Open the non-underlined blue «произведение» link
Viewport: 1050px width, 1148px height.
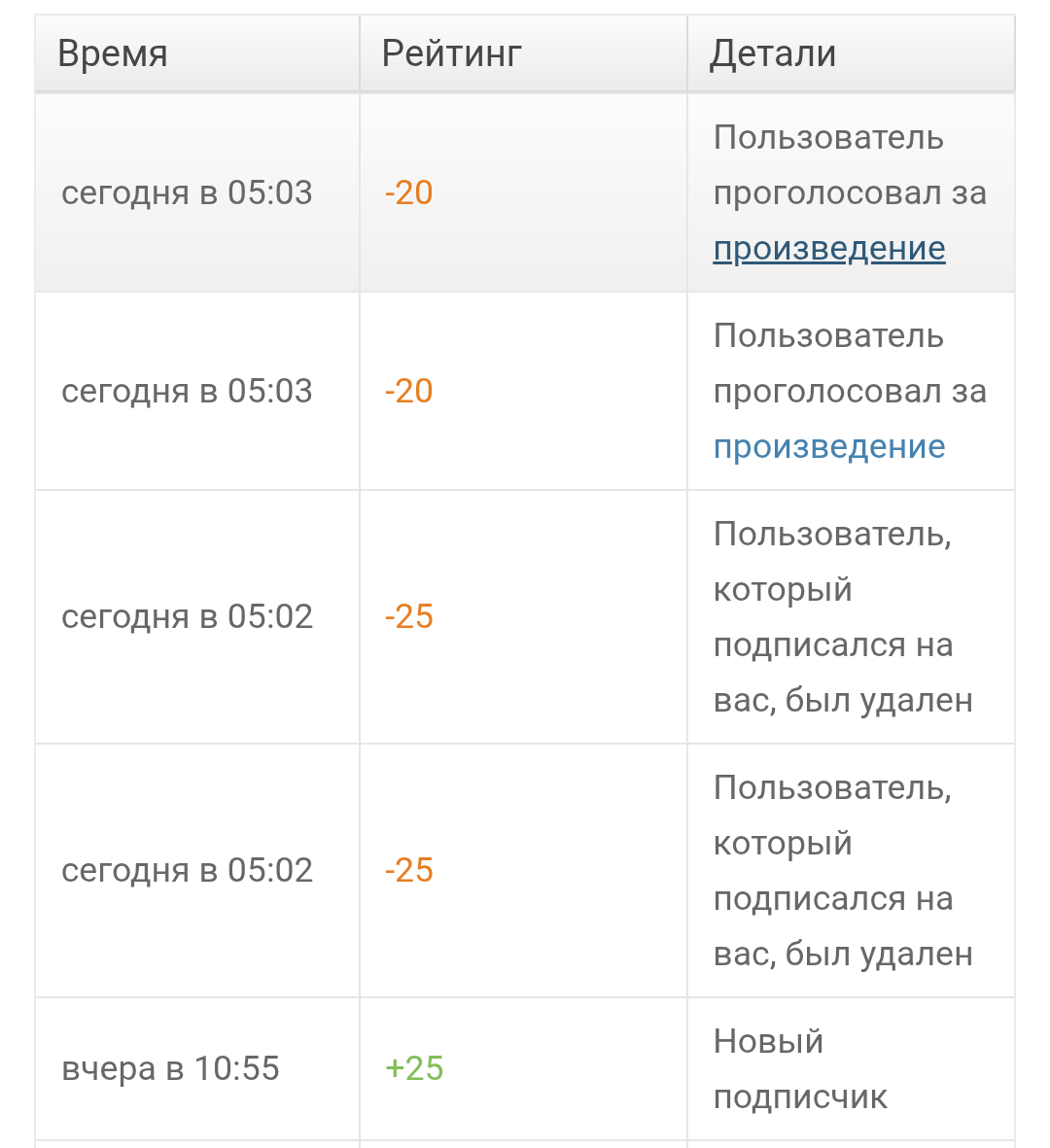click(x=829, y=447)
